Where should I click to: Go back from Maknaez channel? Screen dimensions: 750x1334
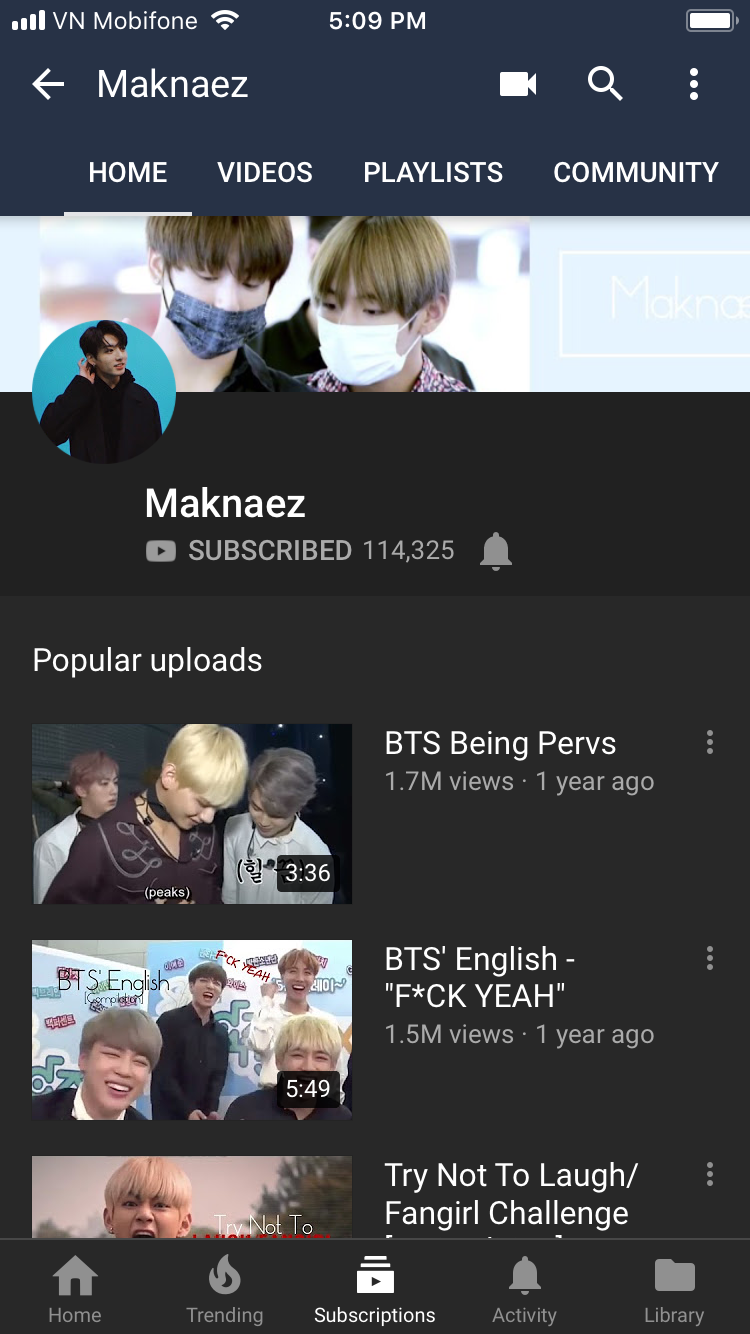click(x=48, y=85)
